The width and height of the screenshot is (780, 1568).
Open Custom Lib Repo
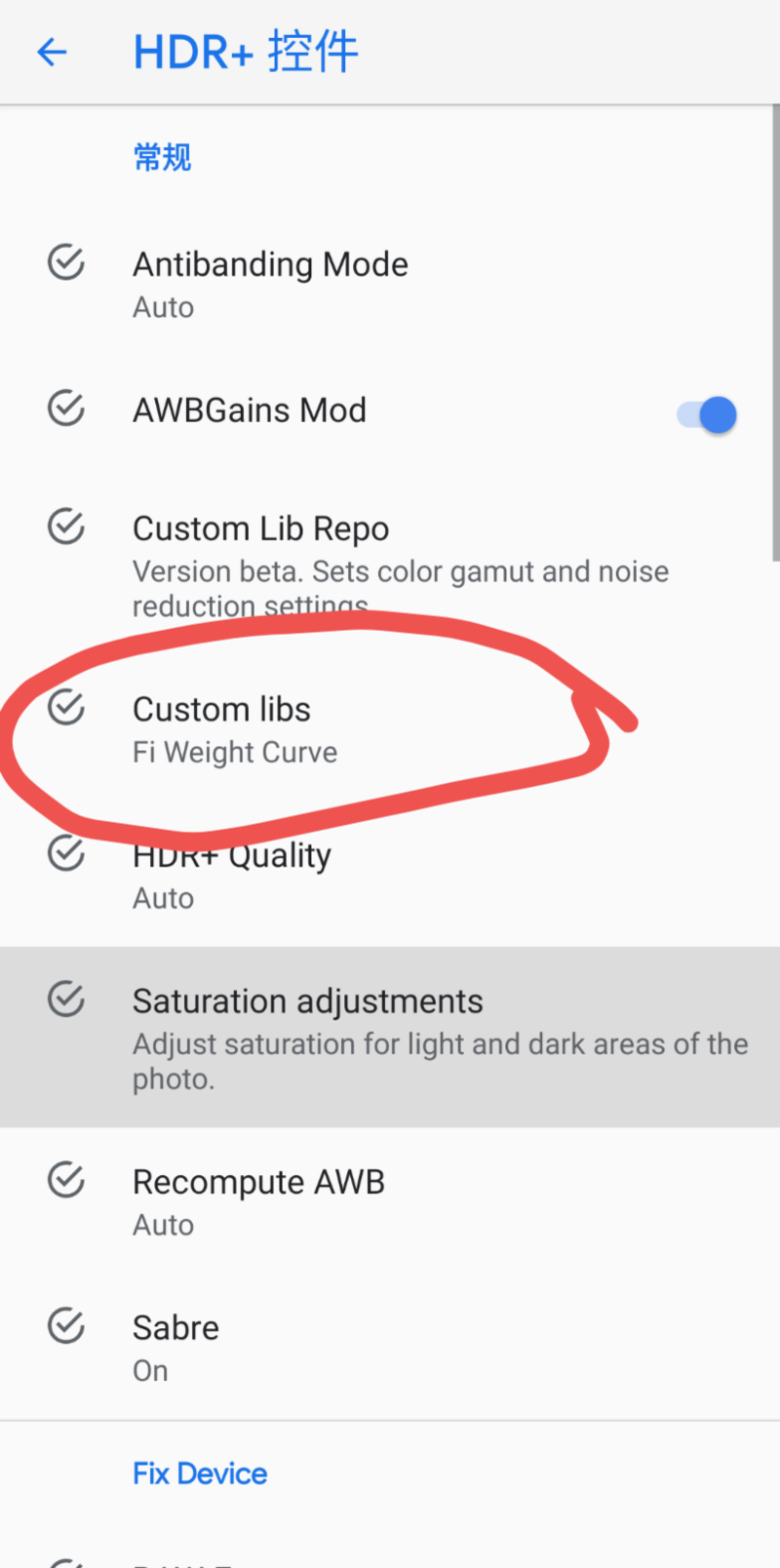260,529
